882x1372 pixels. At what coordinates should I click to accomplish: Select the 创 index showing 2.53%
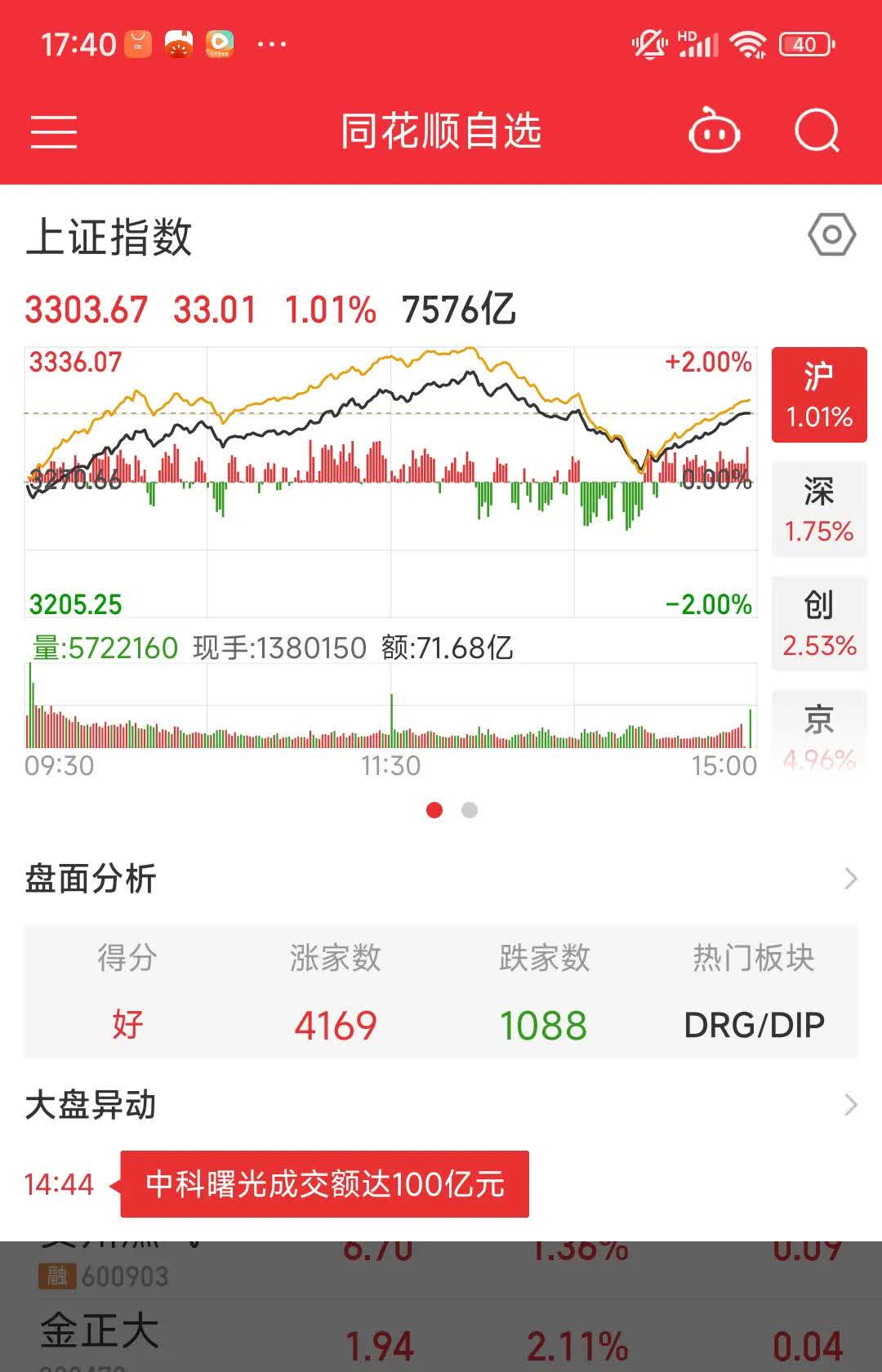pyautogui.click(x=819, y=623)
